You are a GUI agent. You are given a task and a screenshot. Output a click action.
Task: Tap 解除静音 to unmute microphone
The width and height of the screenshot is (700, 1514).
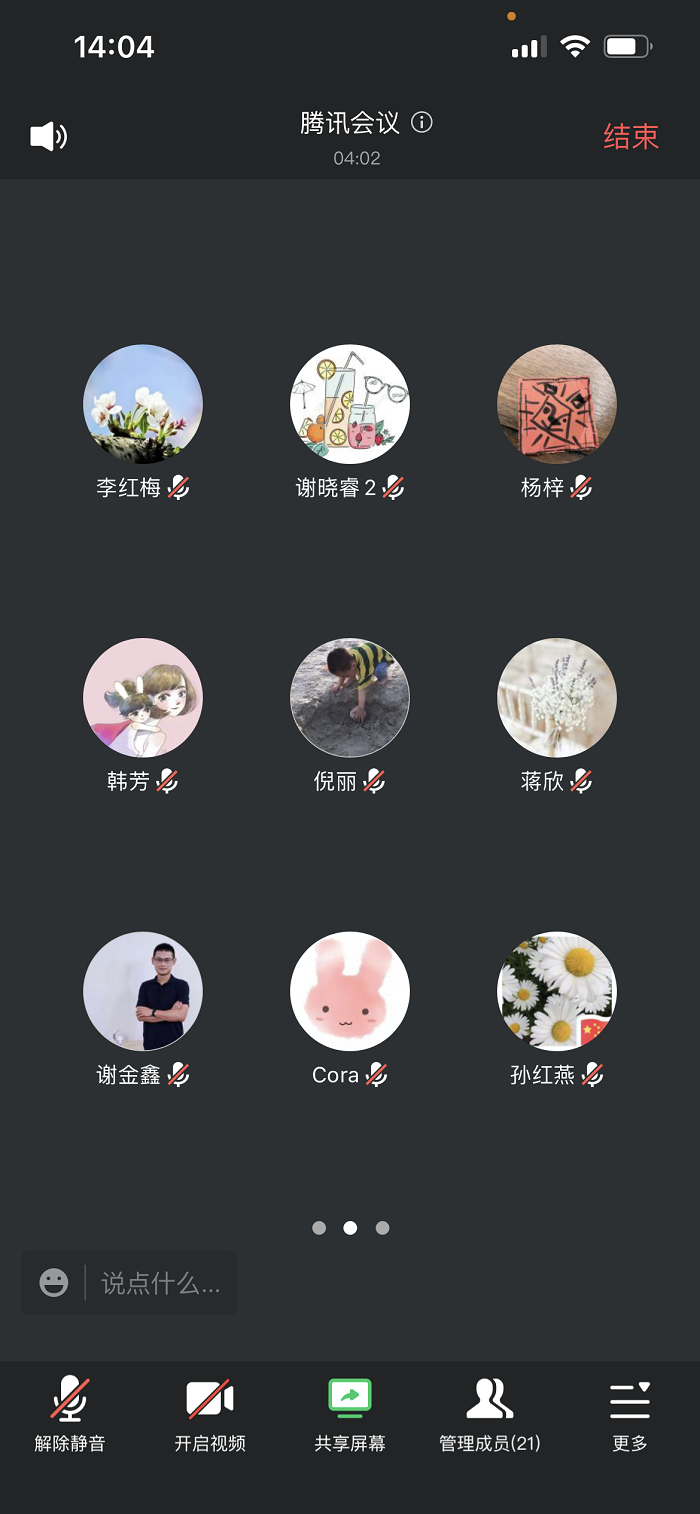pyautogui.click(x=70, y=1412)
